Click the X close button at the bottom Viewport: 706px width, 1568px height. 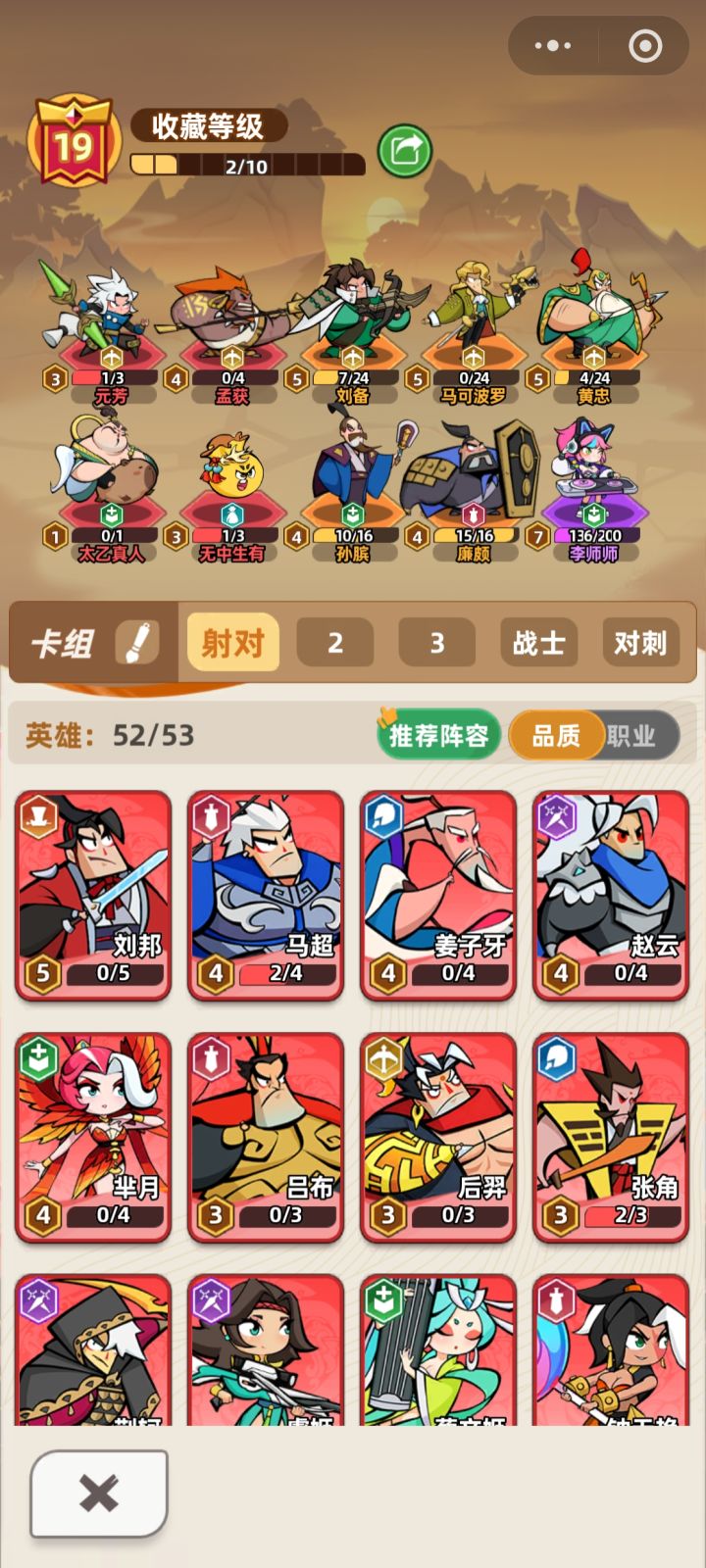pyautogui.click(x=96, y=1494)
